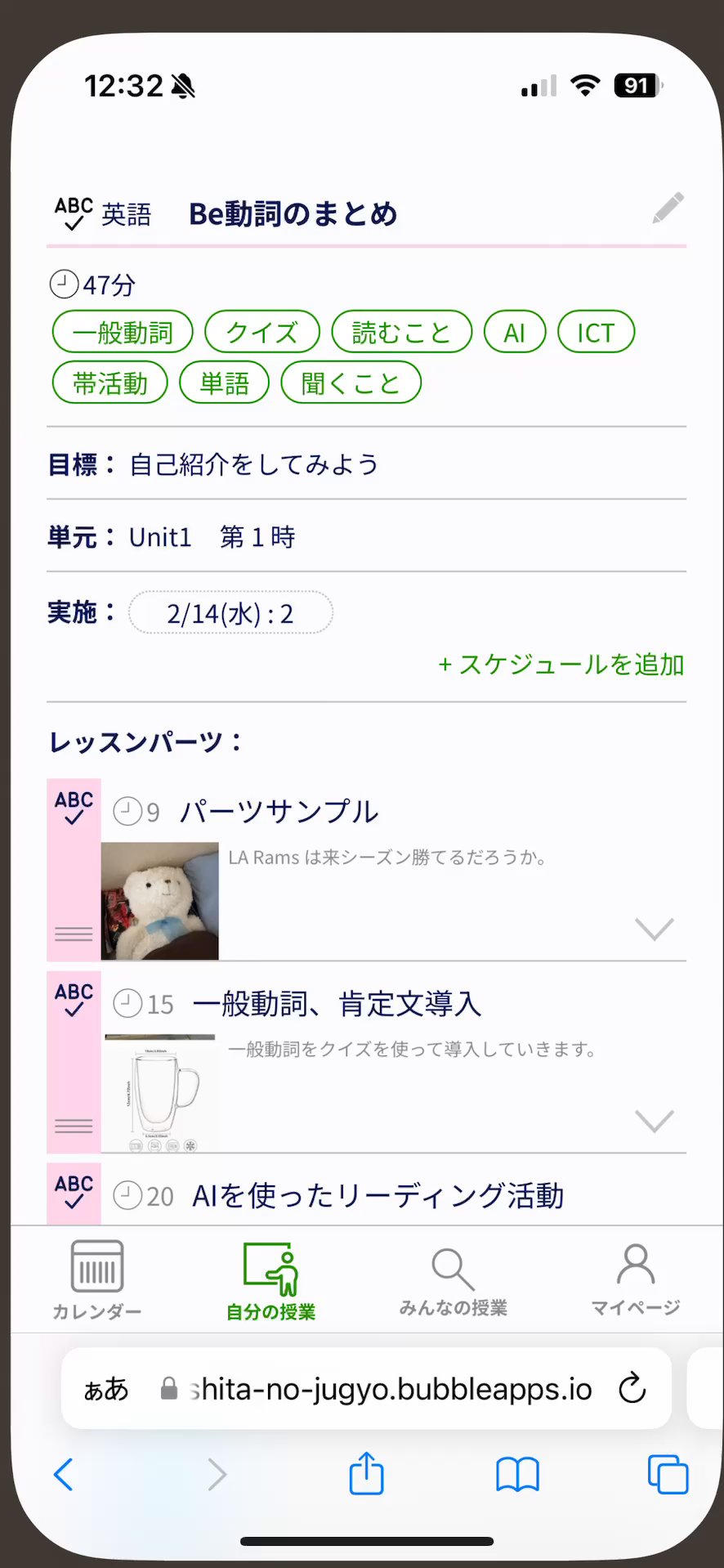This screenshot has height=1568, width=724.
Task: Open the AIを使ったリーディング活動 lesson part
Action: 378,1196
